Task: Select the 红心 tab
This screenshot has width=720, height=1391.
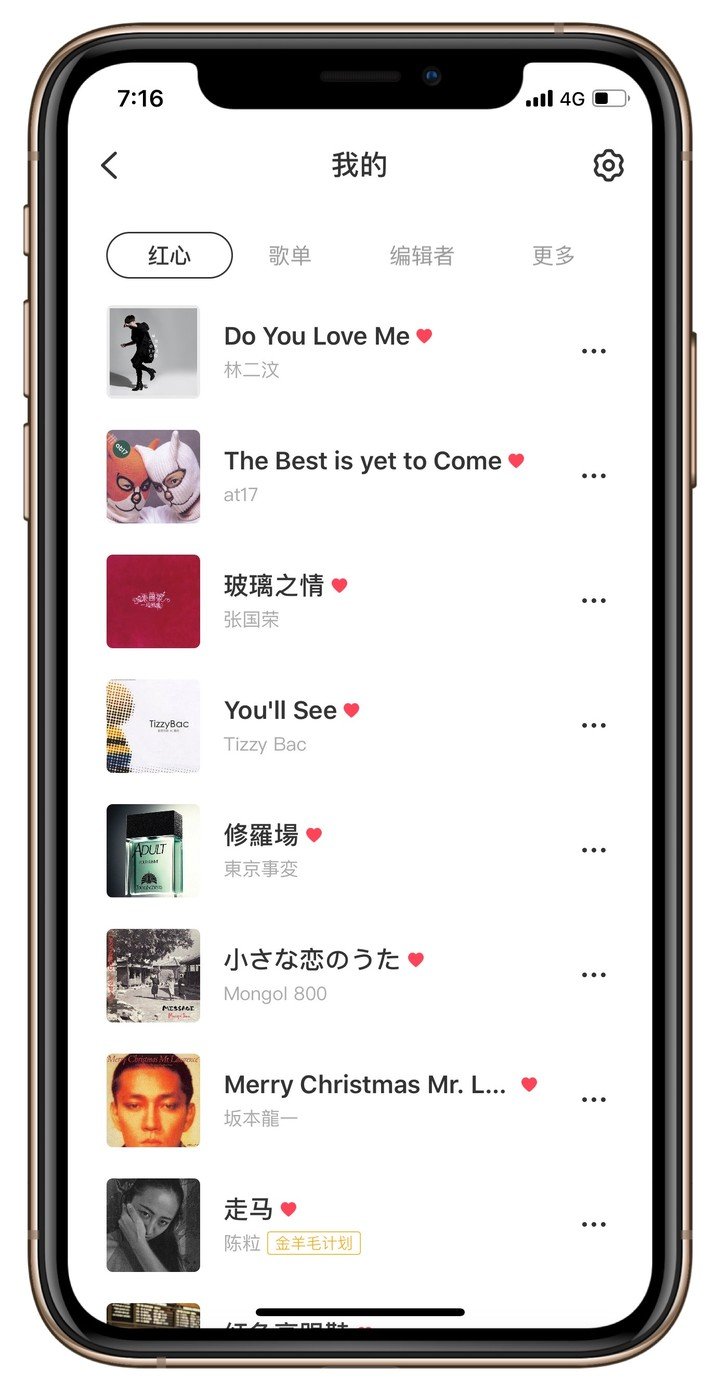Action: 169,255
